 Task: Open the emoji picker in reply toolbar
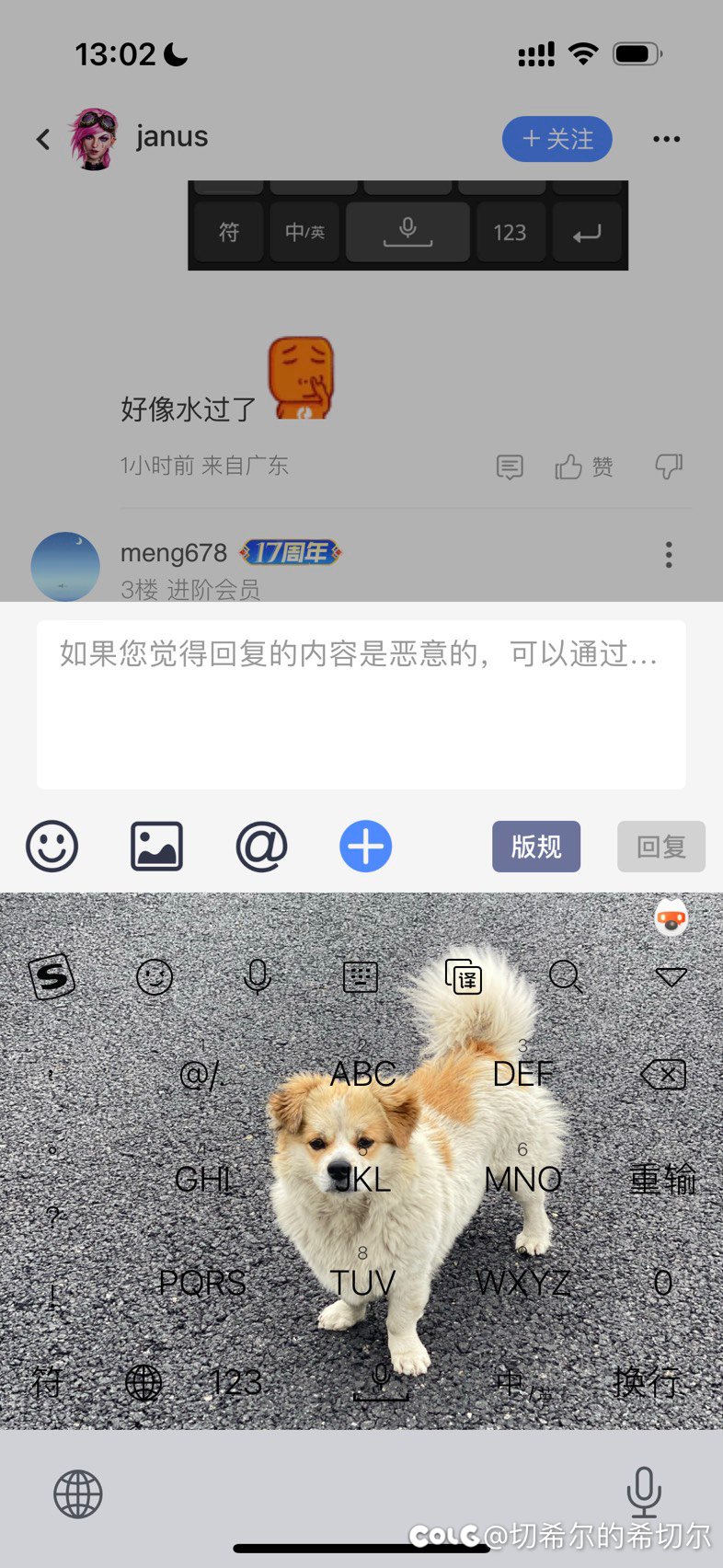[52, 847]
